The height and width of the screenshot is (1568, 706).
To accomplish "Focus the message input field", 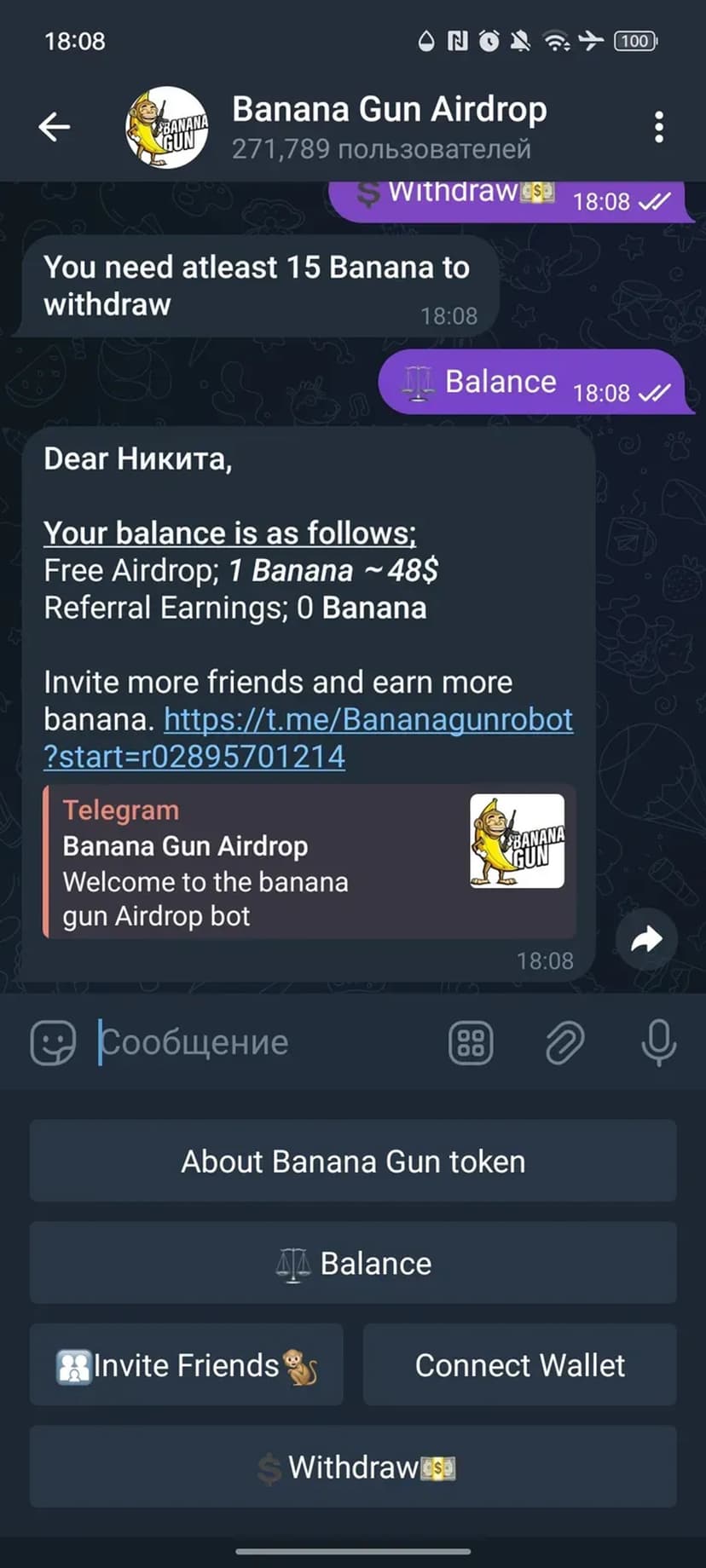I will click(x=264, y=1042).
